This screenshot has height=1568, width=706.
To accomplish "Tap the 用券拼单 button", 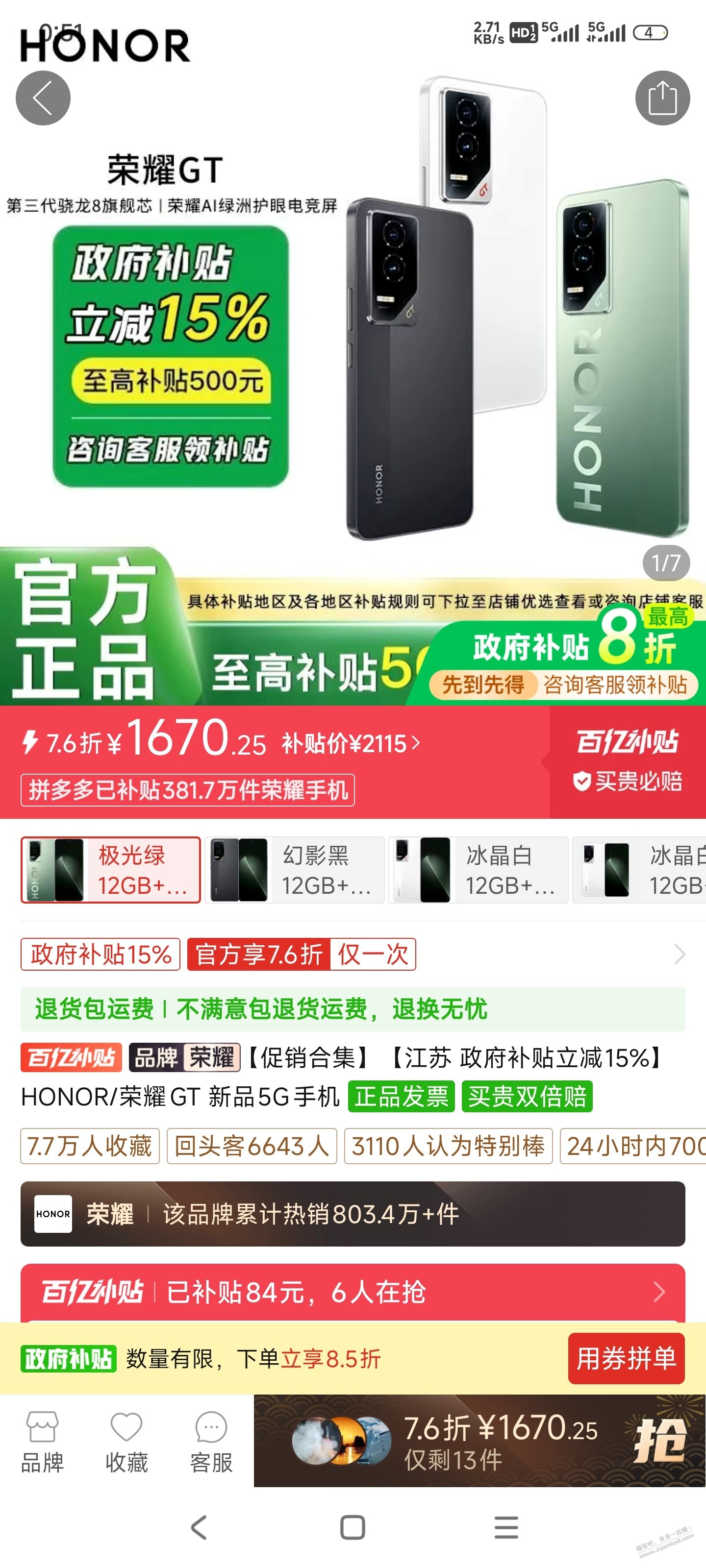I will tap(626, 1358).
